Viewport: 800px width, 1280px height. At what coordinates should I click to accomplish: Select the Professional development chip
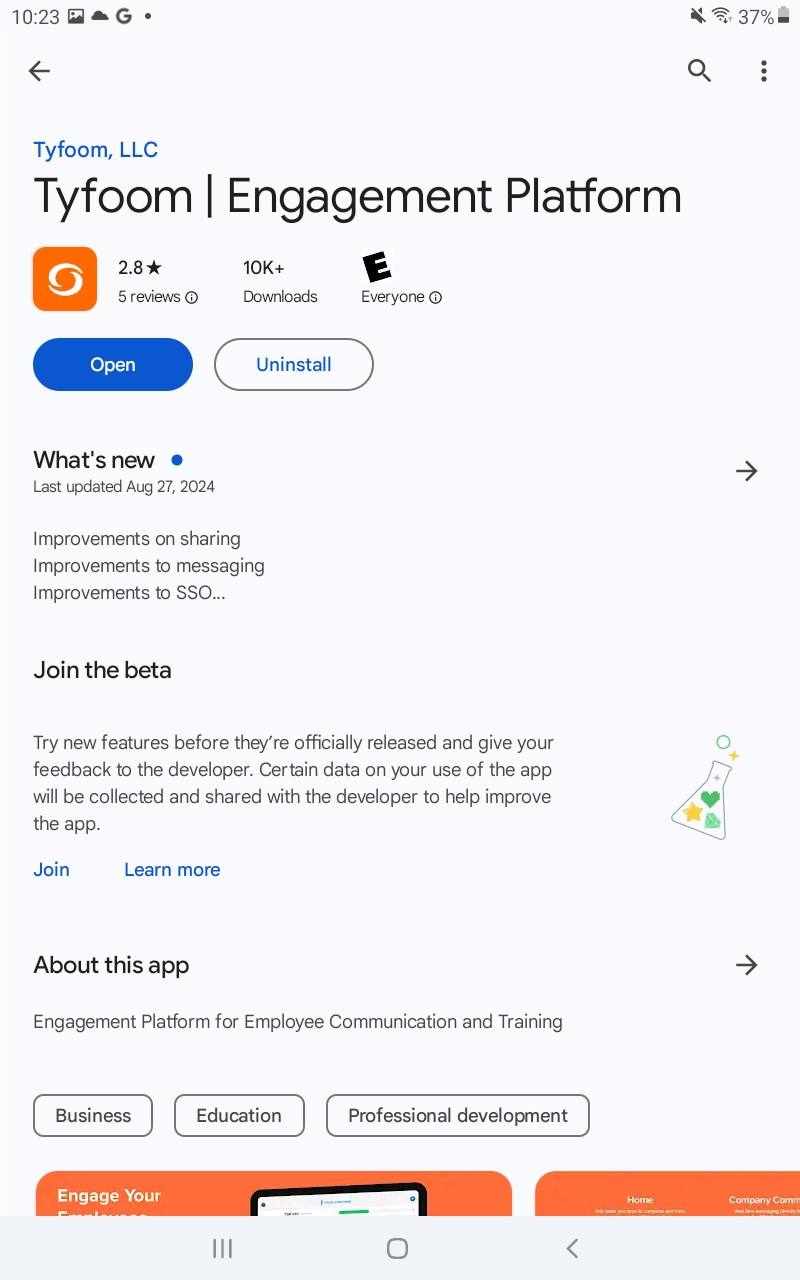(x=457, y=1116)
